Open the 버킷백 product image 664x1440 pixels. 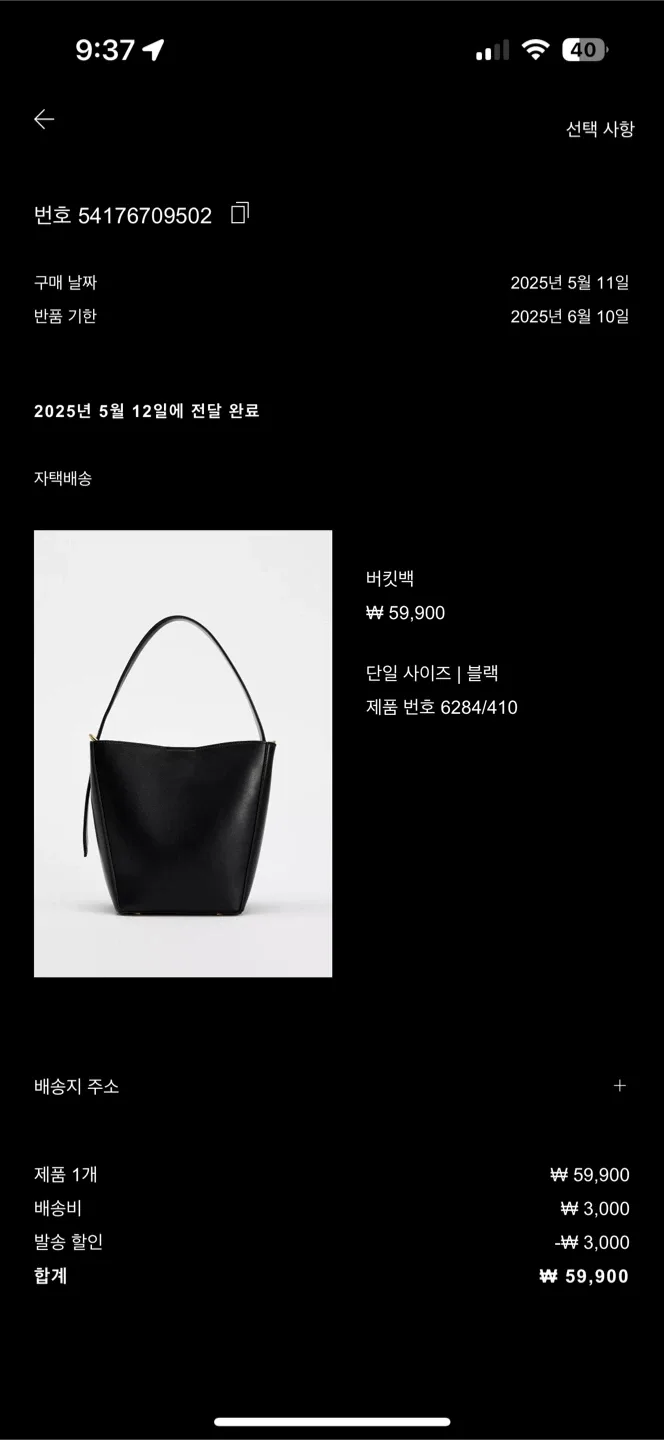[183, 753]
